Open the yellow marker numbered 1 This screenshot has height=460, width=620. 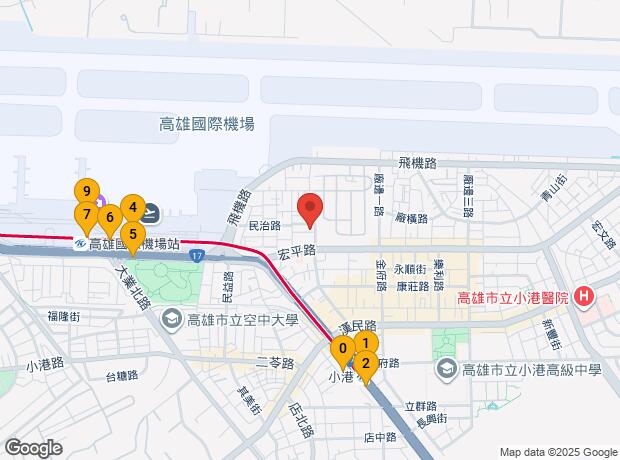click(x=365, y=344)
